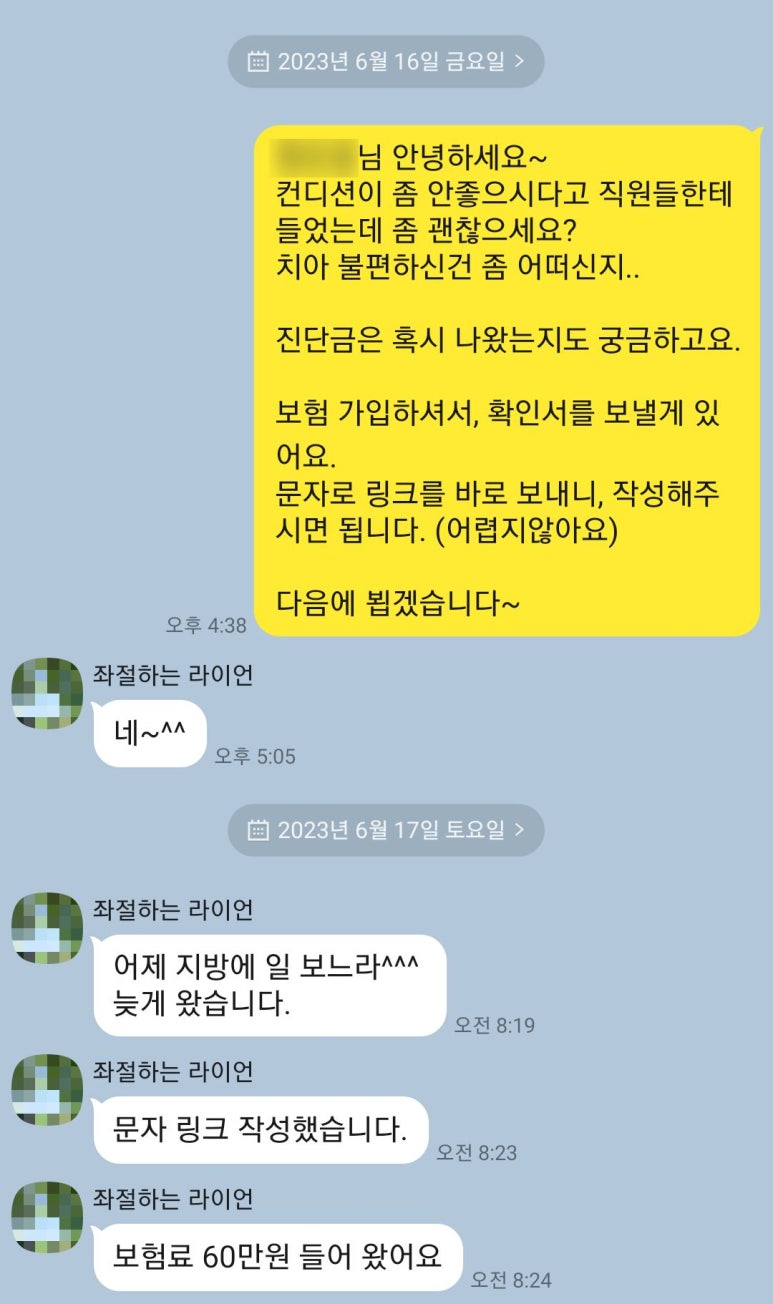Image resolution: width=773 pixels, height=1304 pixels.
Task: Tap the profile picture beside 보험료 60만원 들어 왔어요
Action: click(x=47, y=1217)
